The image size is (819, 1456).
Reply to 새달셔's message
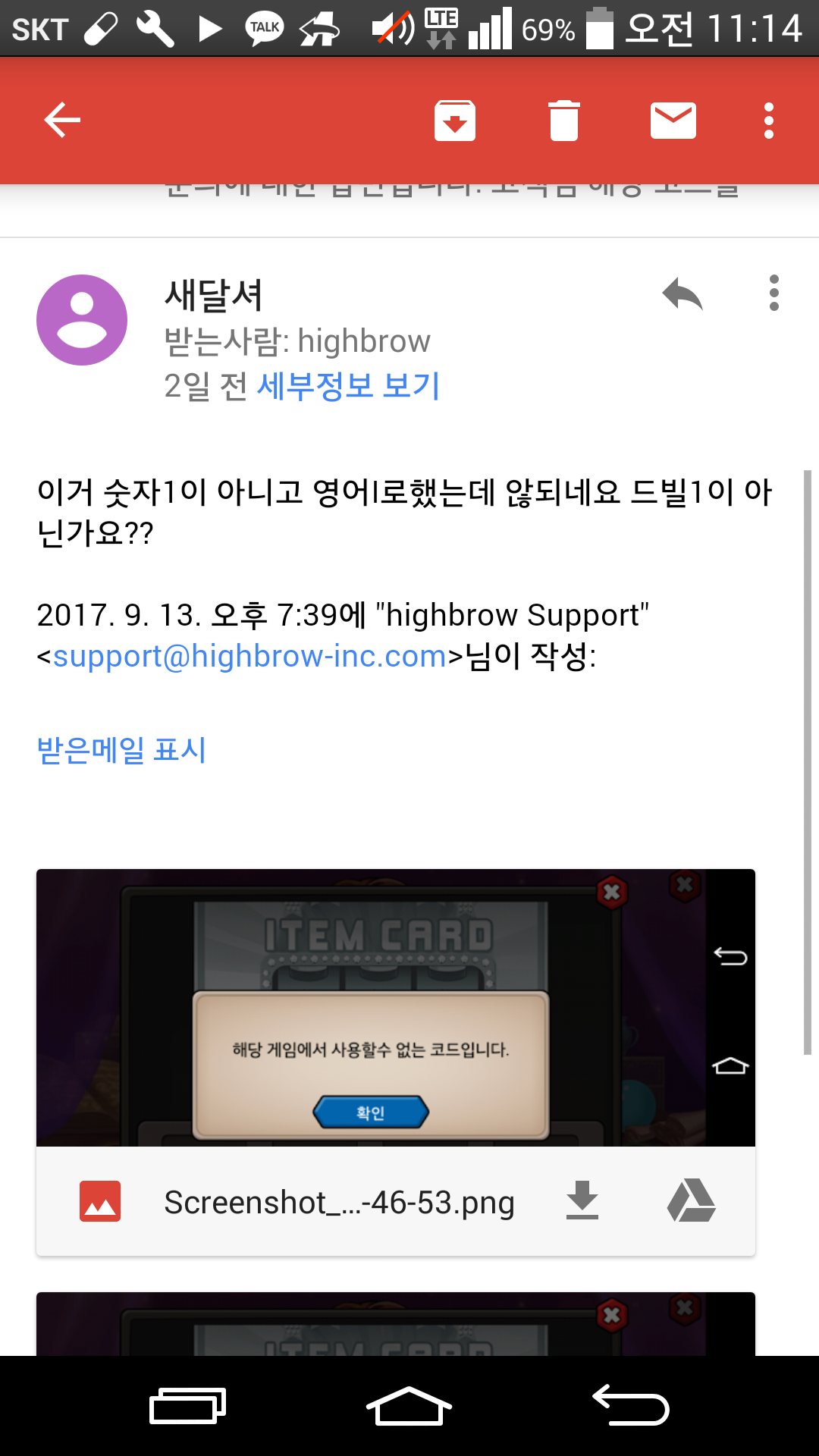click(682, 293)
